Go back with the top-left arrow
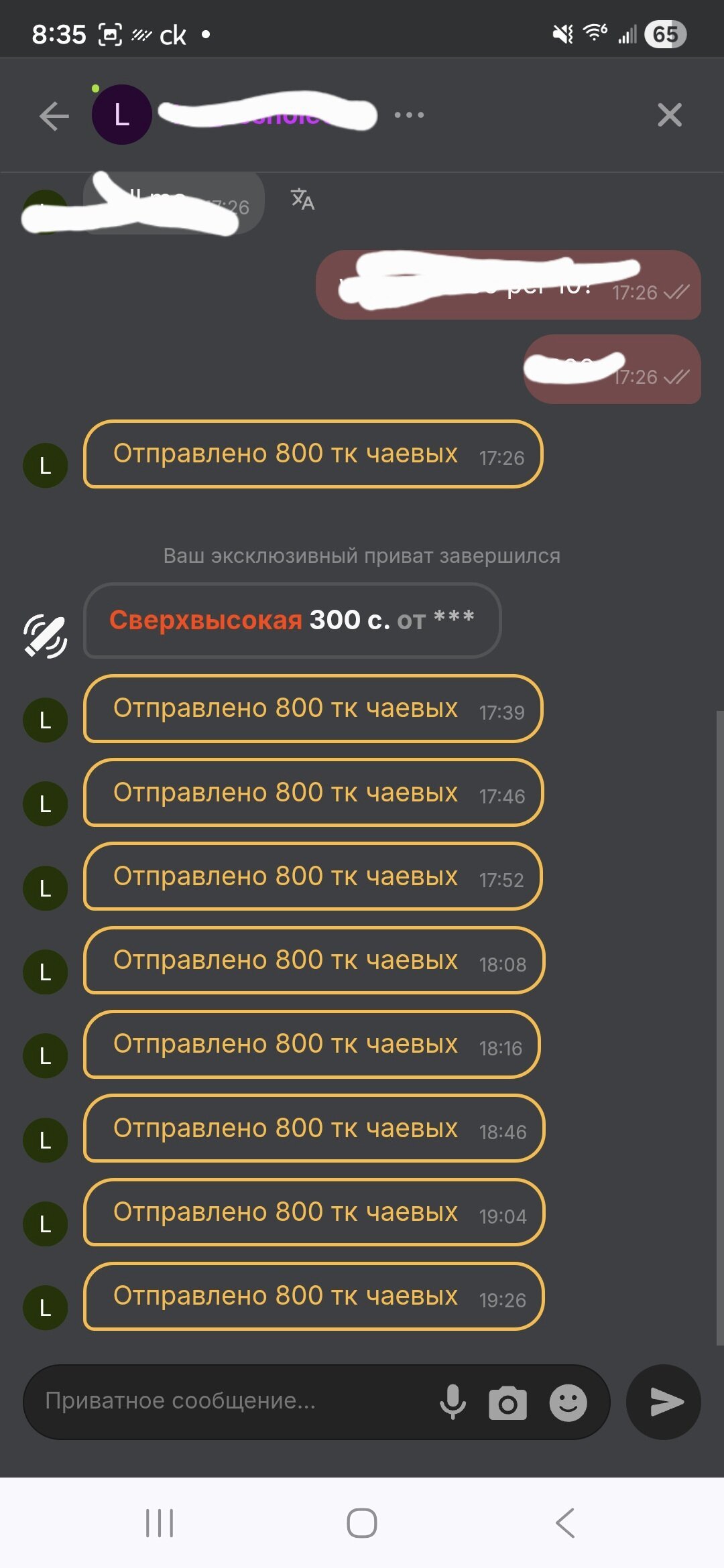The width and height of the screenshot is (724, 1568). pos(54,116)
